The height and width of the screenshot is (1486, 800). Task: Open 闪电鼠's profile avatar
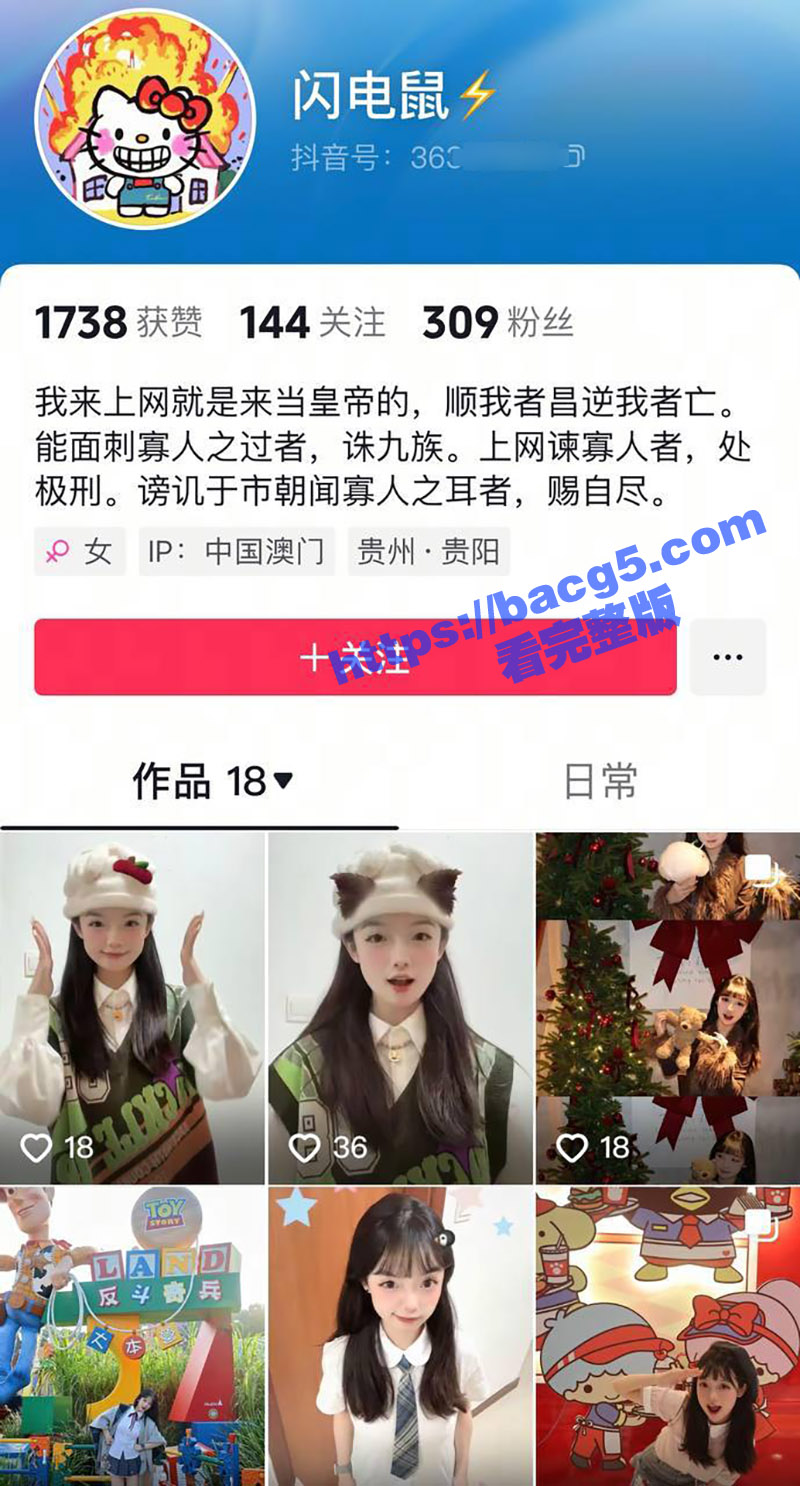(146, 119)
